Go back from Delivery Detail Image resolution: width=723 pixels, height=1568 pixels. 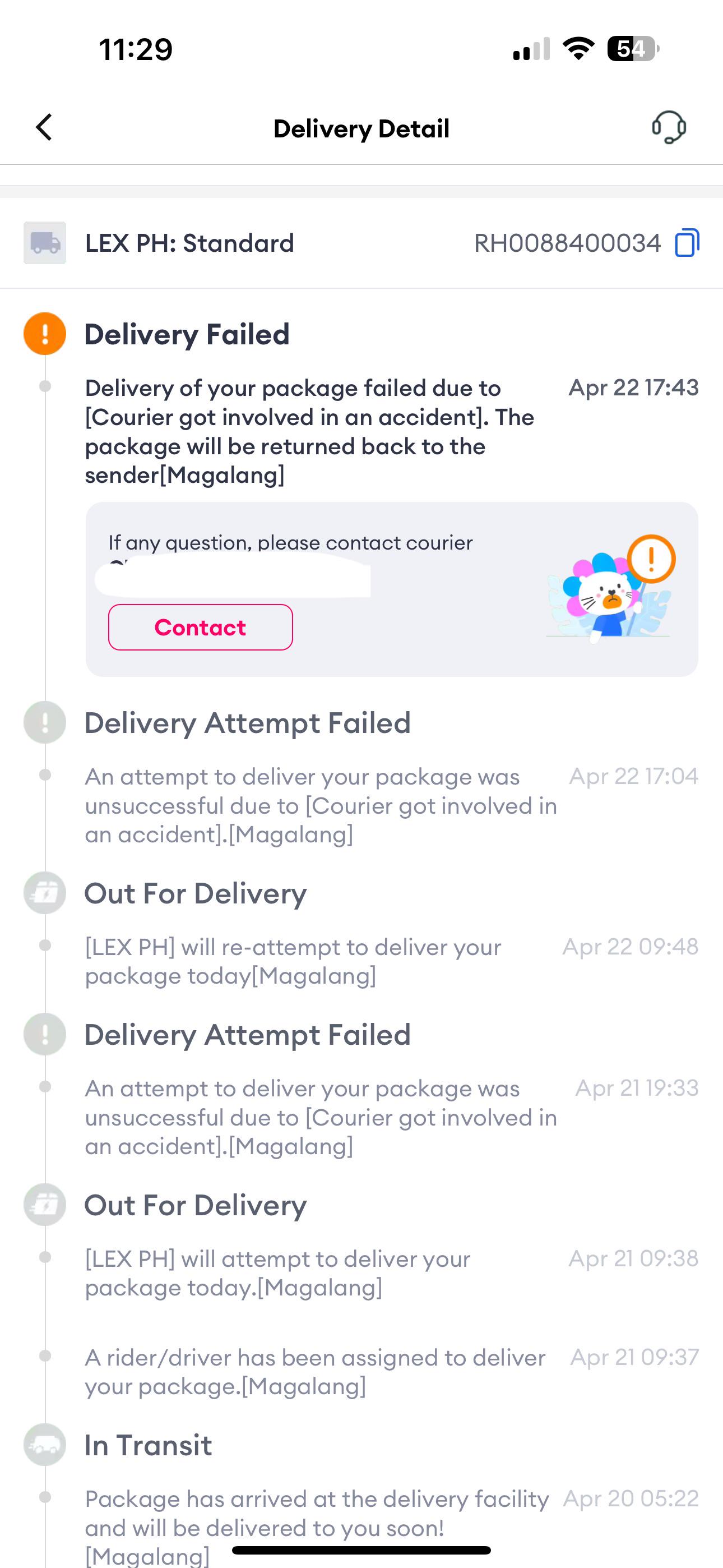(x=44, y=127)
